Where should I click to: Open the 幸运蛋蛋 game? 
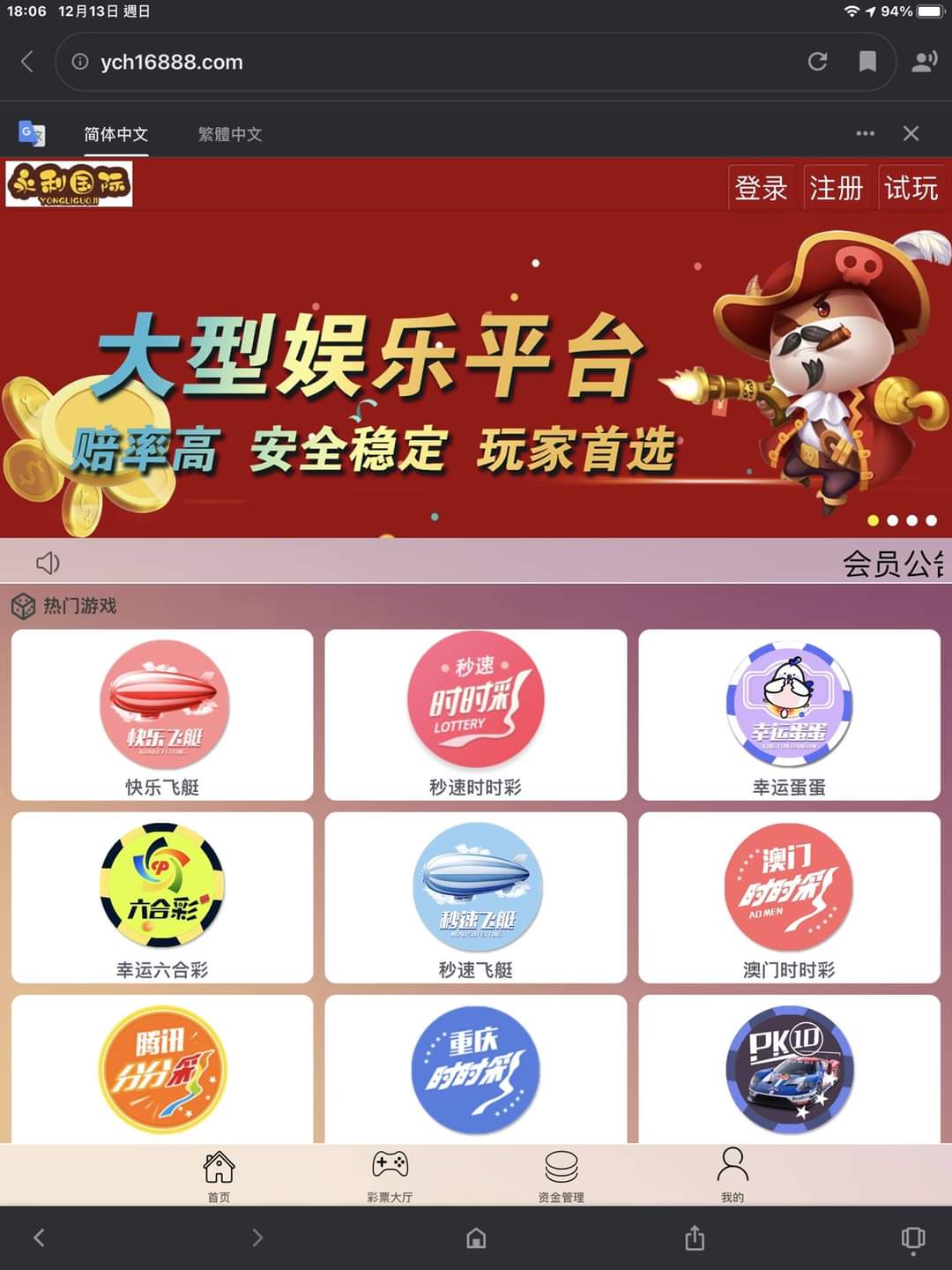pos(789,714)
